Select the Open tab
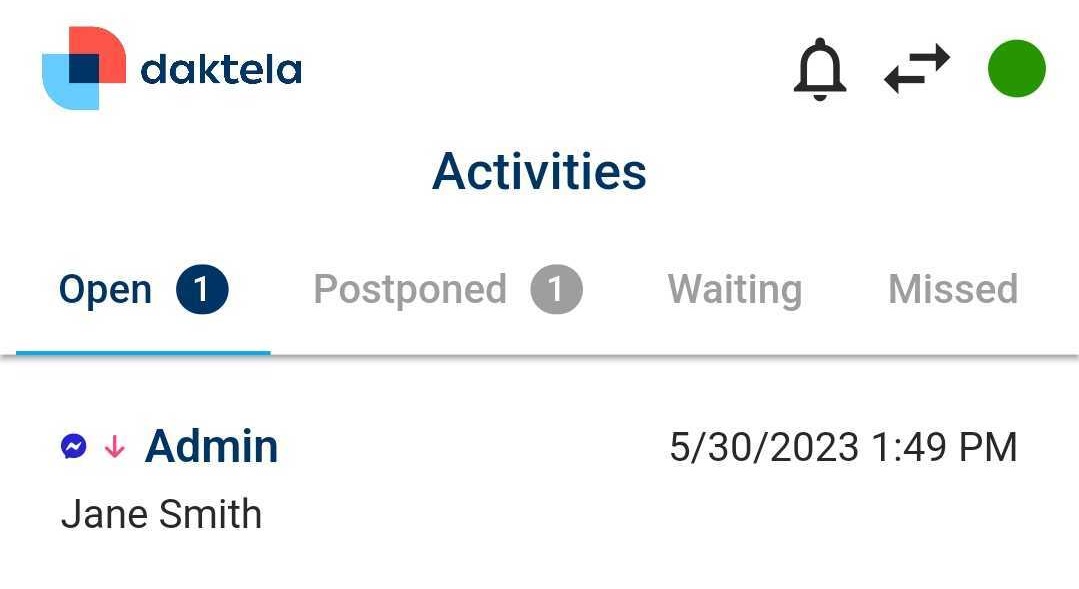 pyautogui.click(x=142, y=291)
